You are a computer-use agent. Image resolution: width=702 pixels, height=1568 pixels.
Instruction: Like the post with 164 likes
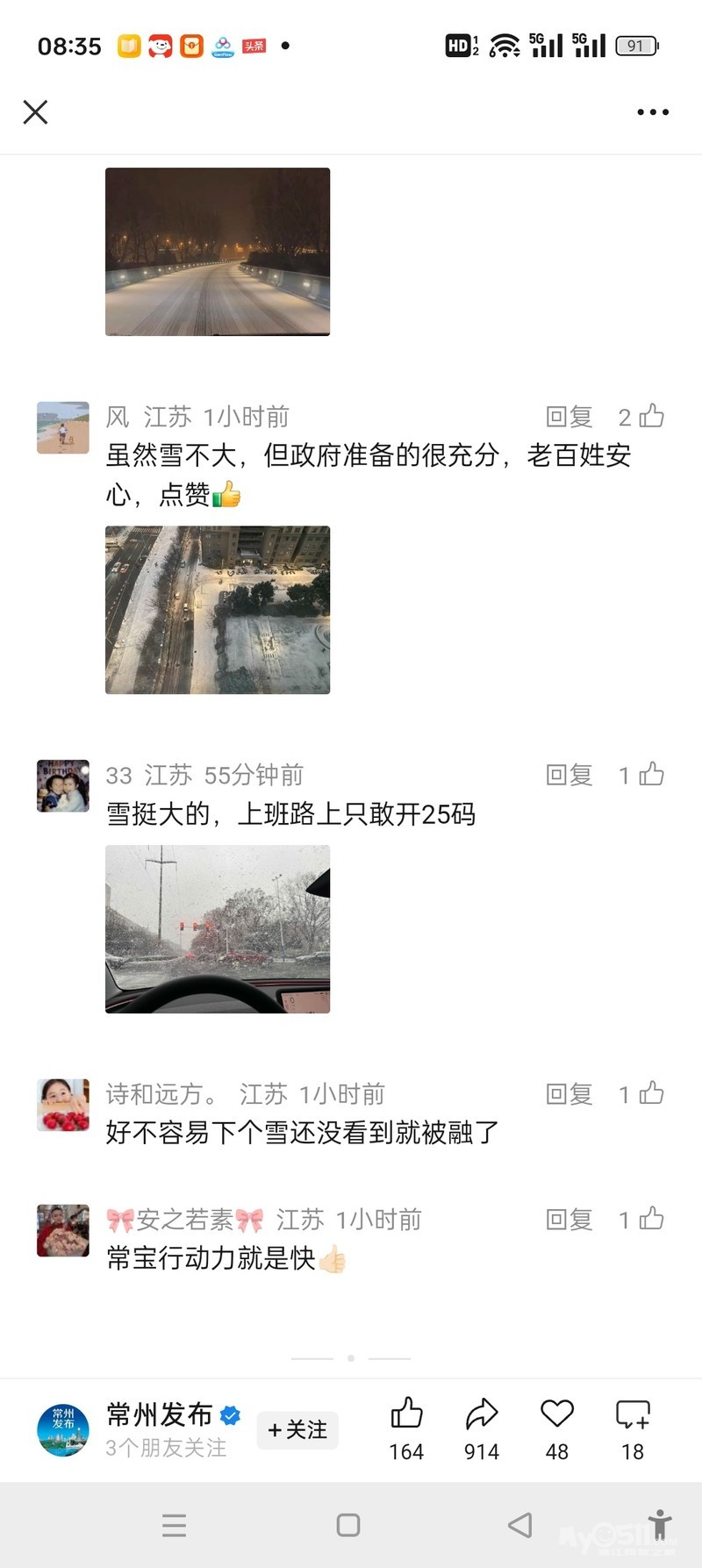click(x=406, y=1414)
